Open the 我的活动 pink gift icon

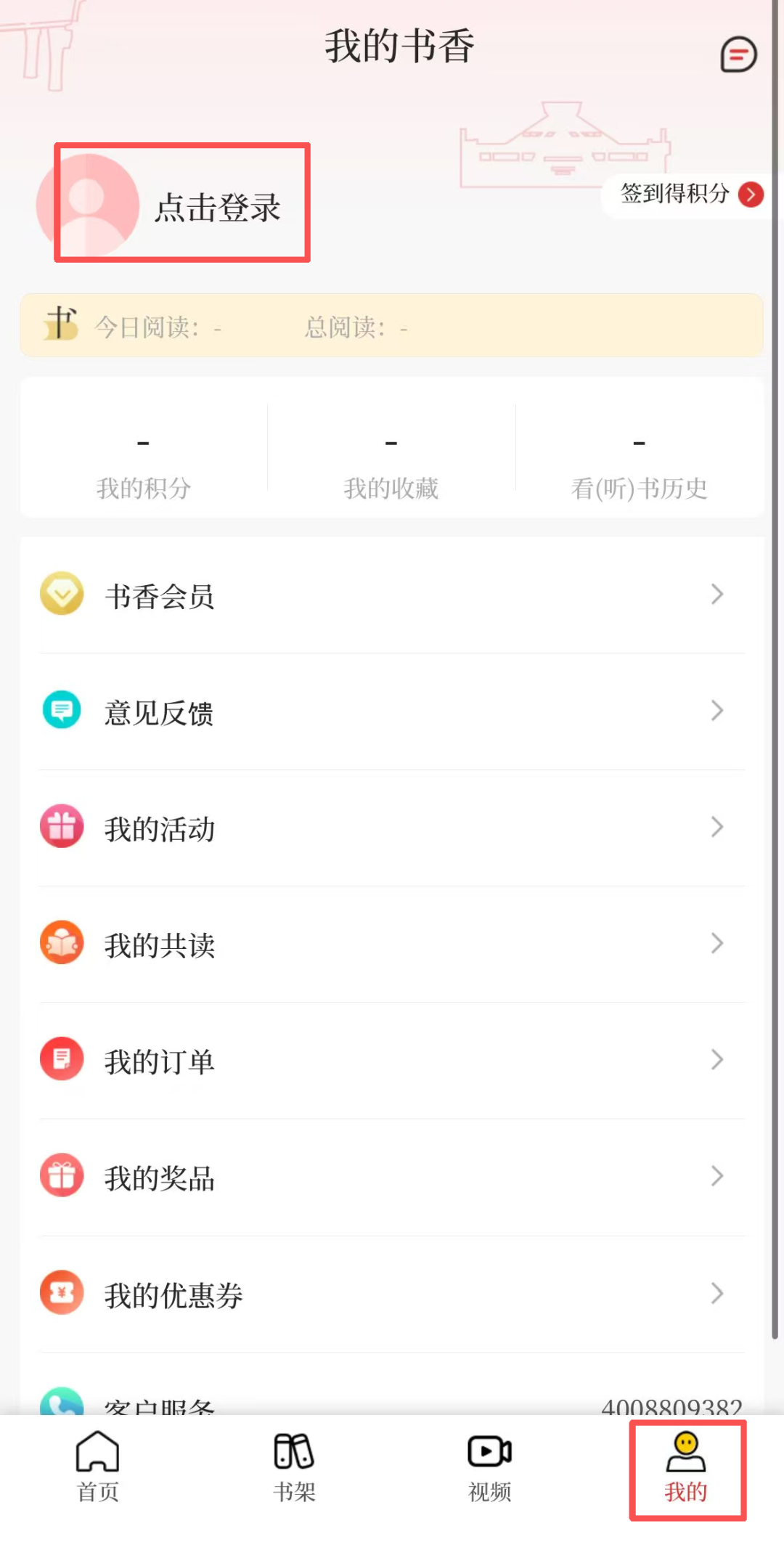(62, 826)
